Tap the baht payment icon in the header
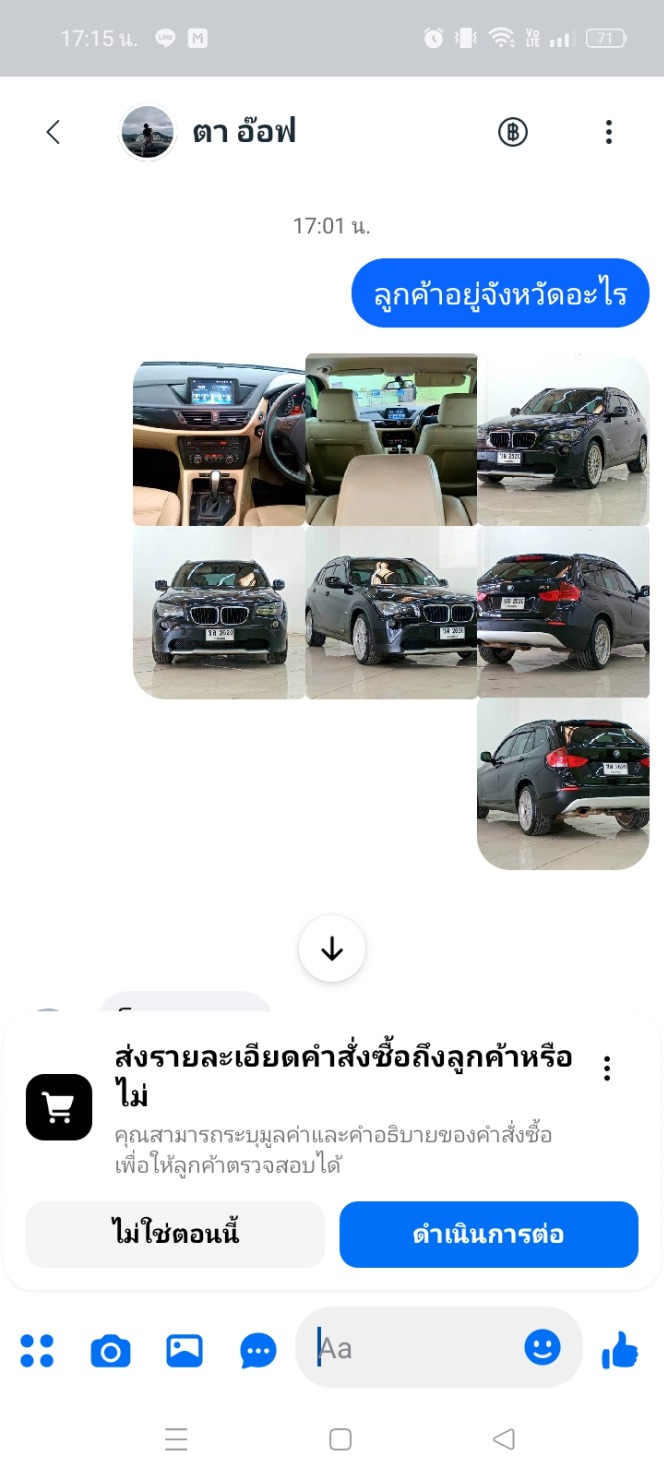The width and height of the screenshot is (664, 1480). click(x=513, y=132)
